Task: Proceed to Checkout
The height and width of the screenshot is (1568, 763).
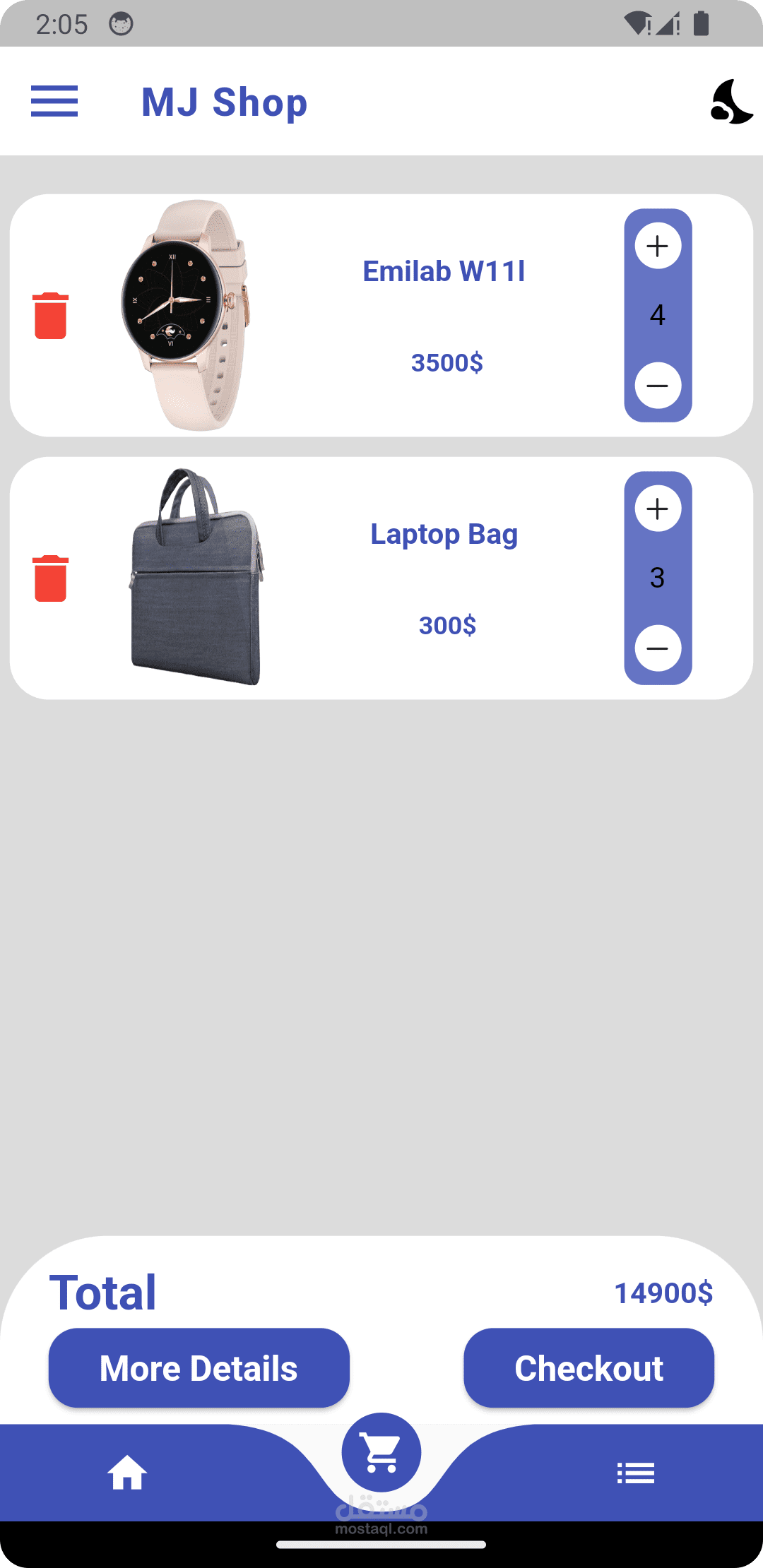Action: 588,1368
